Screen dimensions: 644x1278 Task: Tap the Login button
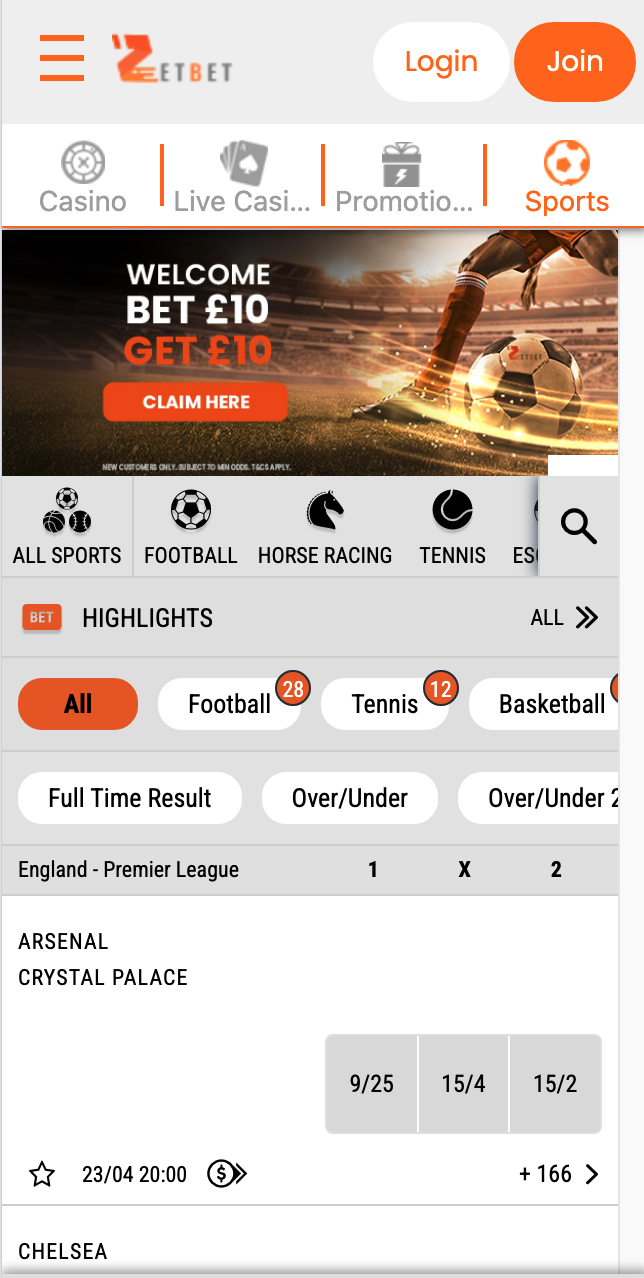(x=441, y=62)
